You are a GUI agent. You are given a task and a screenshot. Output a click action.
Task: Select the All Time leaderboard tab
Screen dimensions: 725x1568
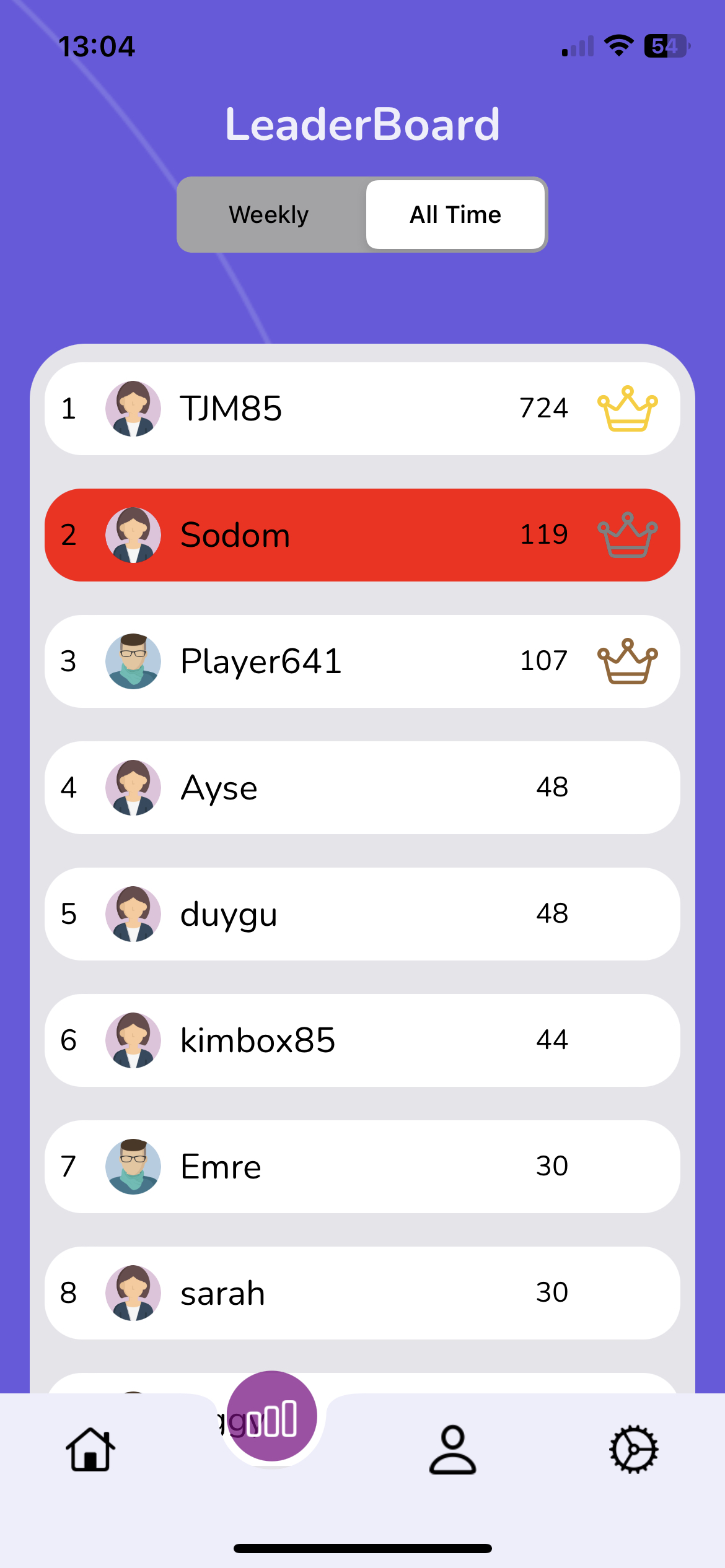[455, 214]
